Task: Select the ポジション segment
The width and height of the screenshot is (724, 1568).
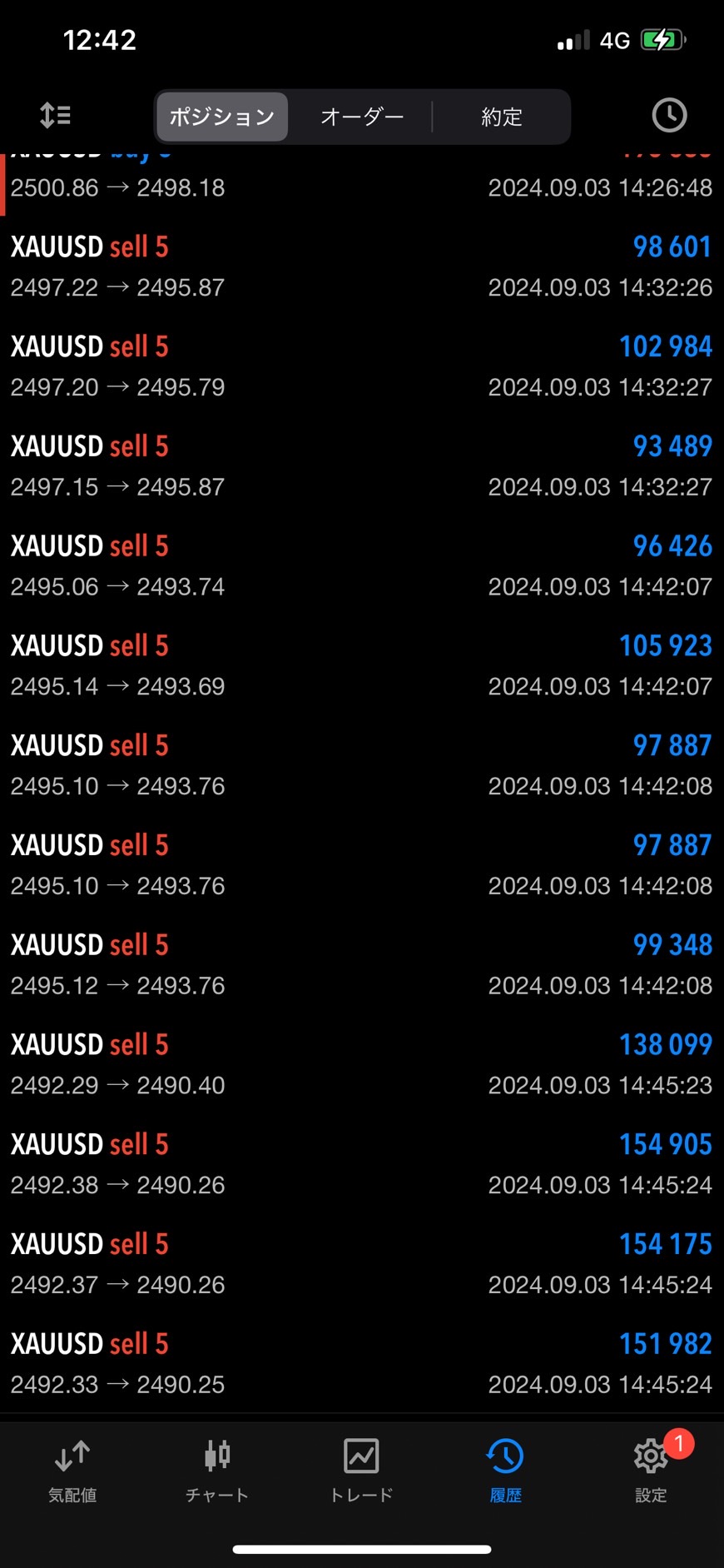Action: [222, 117]
